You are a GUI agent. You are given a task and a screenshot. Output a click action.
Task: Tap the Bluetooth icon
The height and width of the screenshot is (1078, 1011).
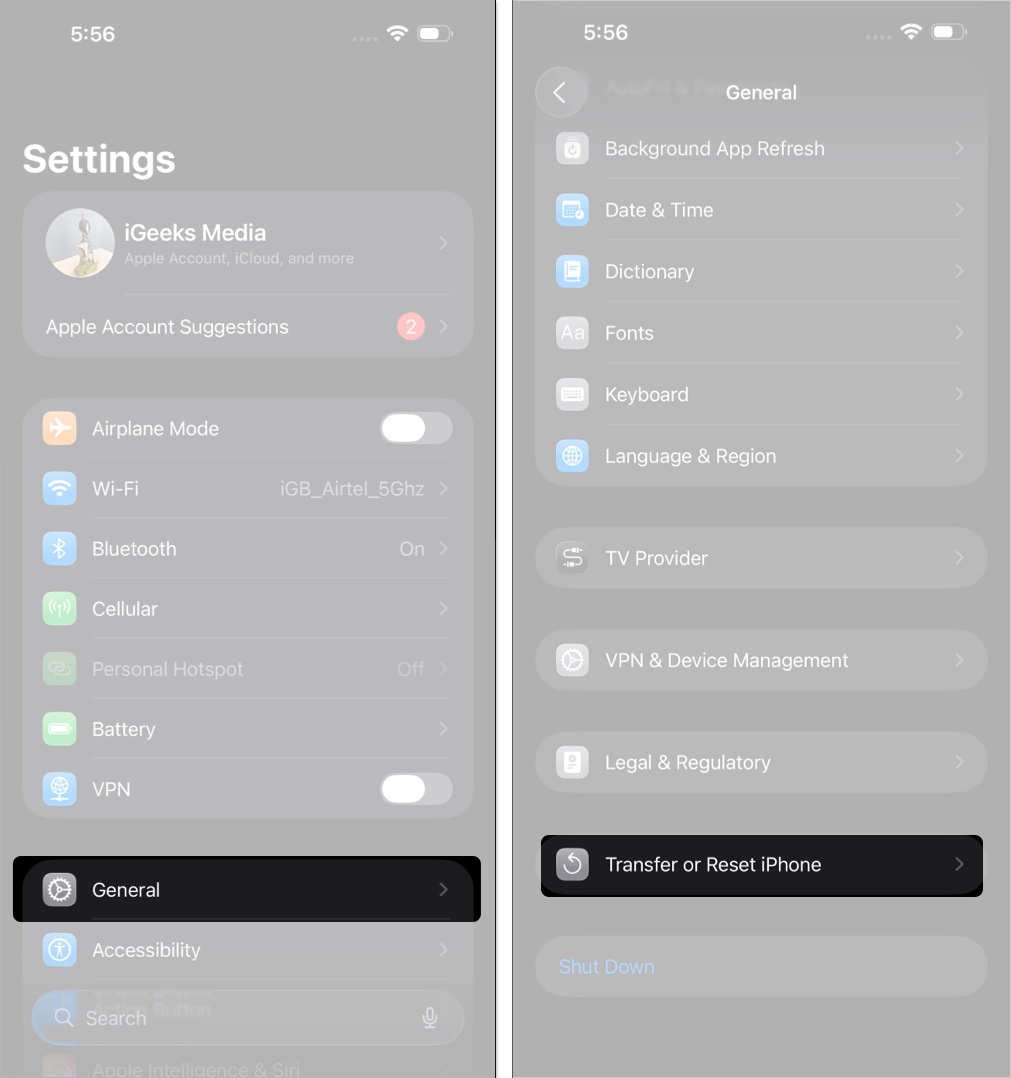(x=60, y=548)
